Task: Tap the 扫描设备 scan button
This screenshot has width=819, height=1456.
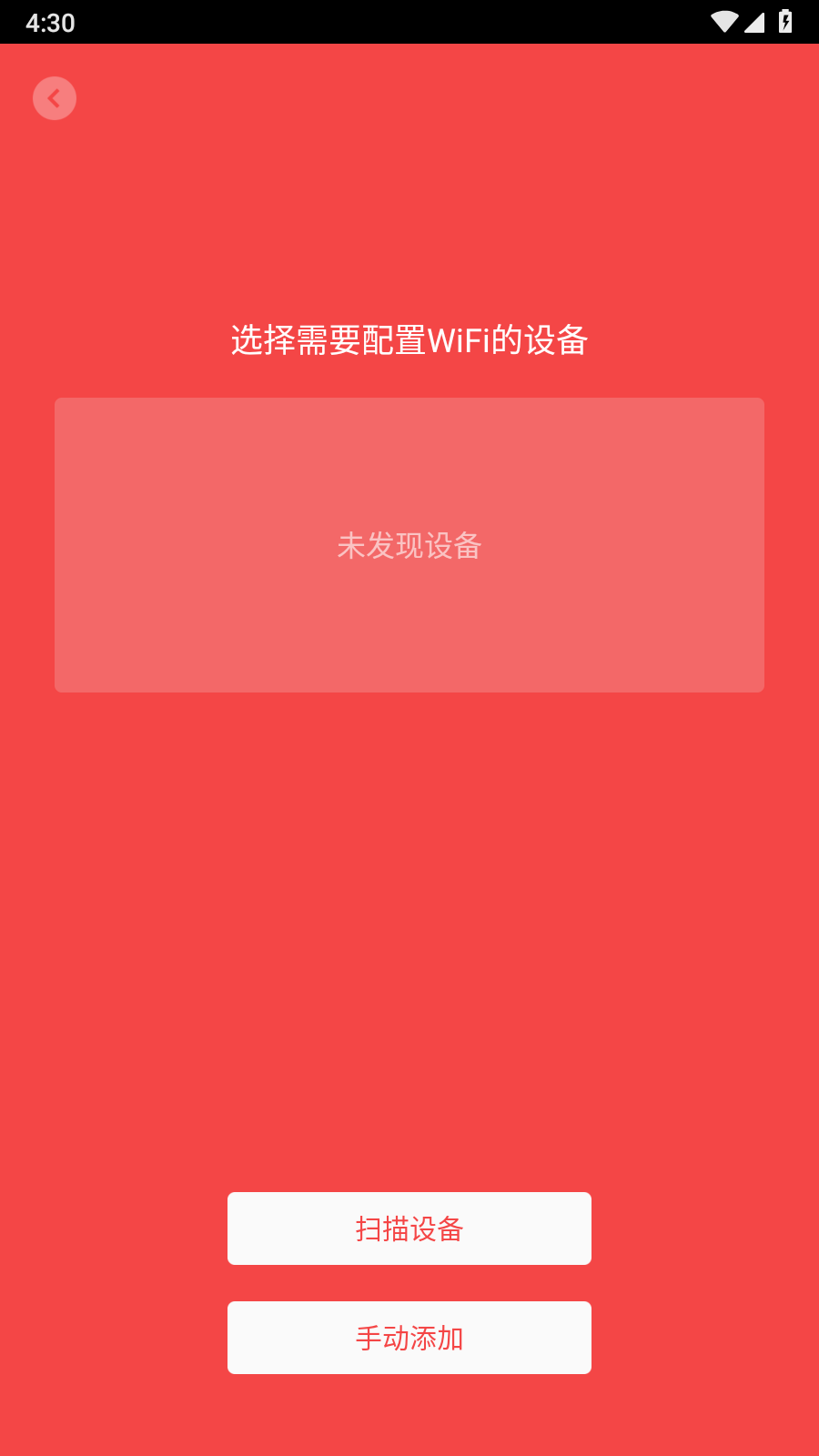Action: tap(409, 1228)
